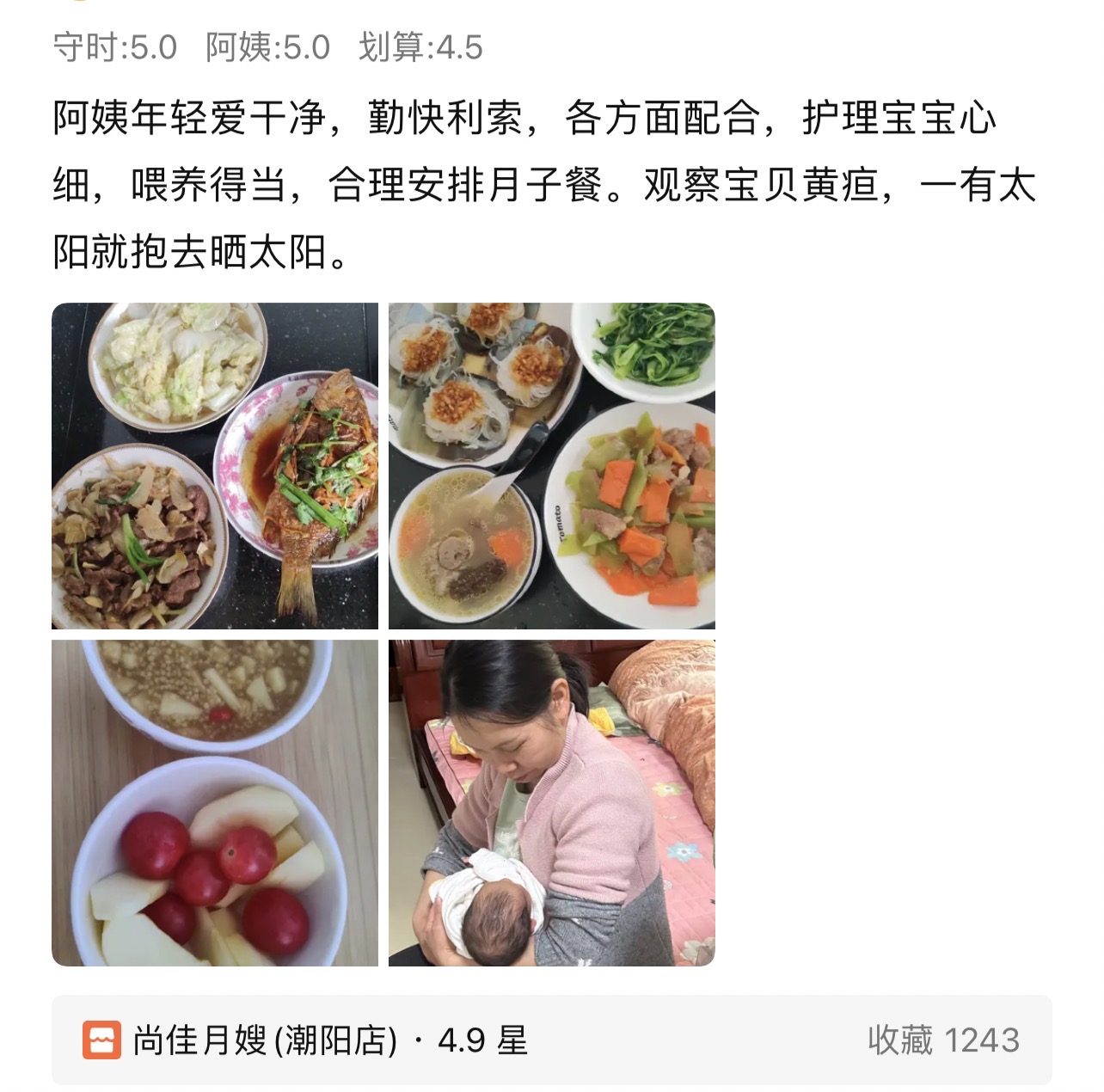Viewport: 1104px width, 1092px height.
Task: Open the 尚佳月嫂 (潮阳店) shop card
Action: click(550, 1040)
